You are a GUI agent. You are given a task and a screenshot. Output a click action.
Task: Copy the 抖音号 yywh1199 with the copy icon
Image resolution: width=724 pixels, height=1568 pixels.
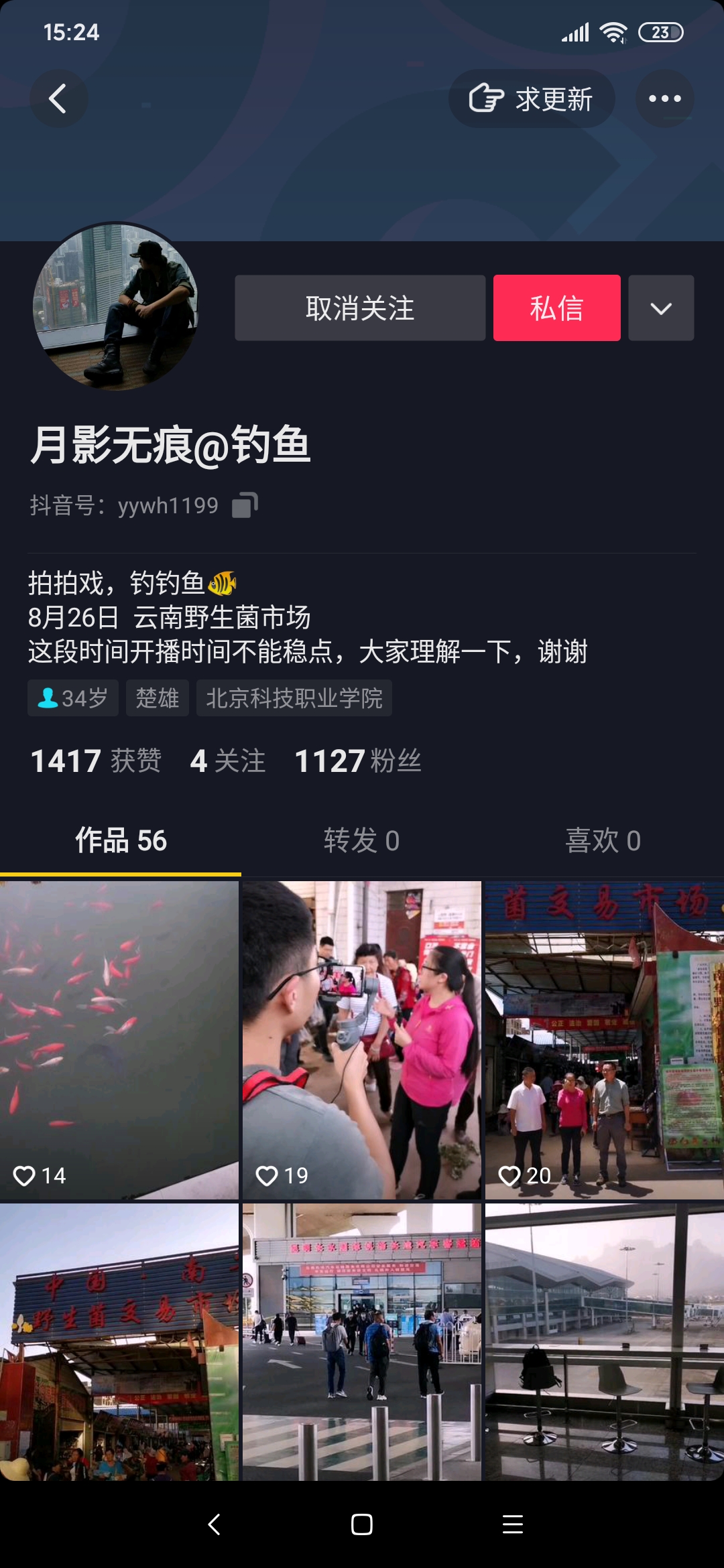tap(245, 505)
